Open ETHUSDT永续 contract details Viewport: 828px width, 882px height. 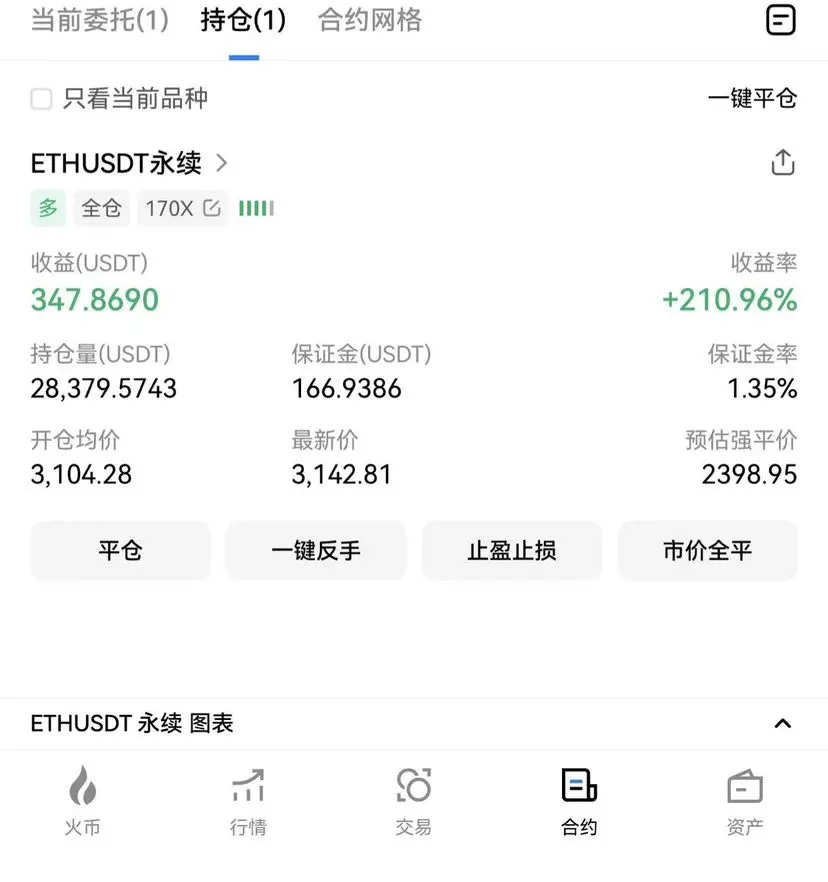(x=130, y=163)
